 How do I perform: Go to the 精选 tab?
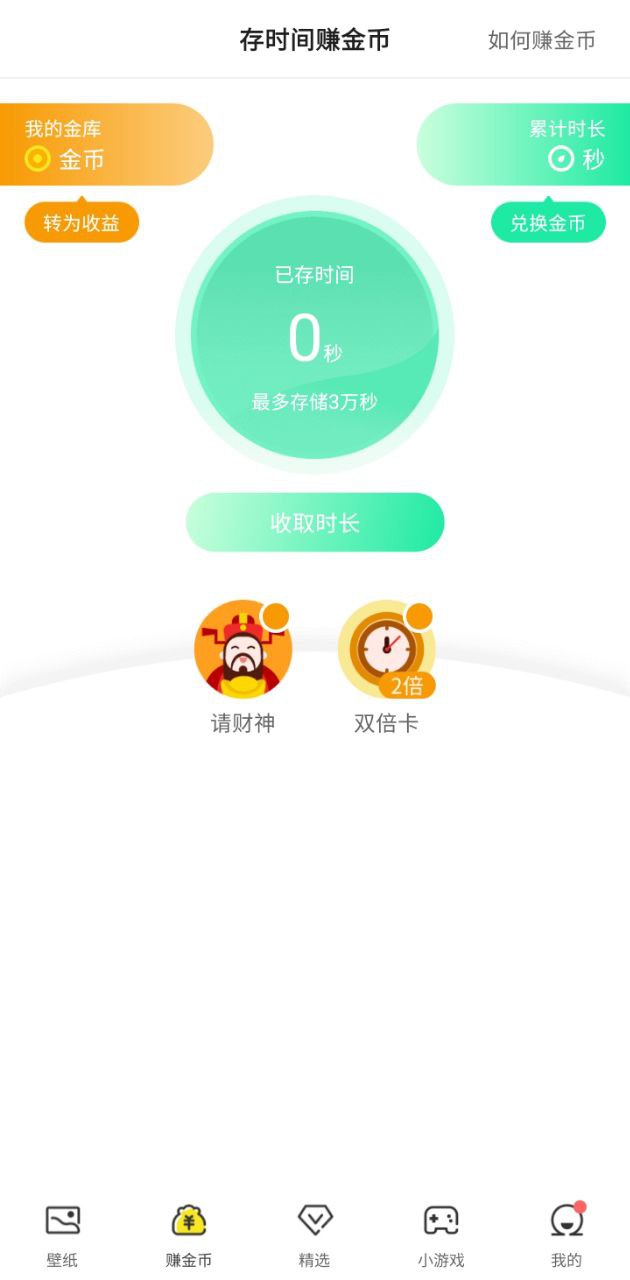[314, 1235]
